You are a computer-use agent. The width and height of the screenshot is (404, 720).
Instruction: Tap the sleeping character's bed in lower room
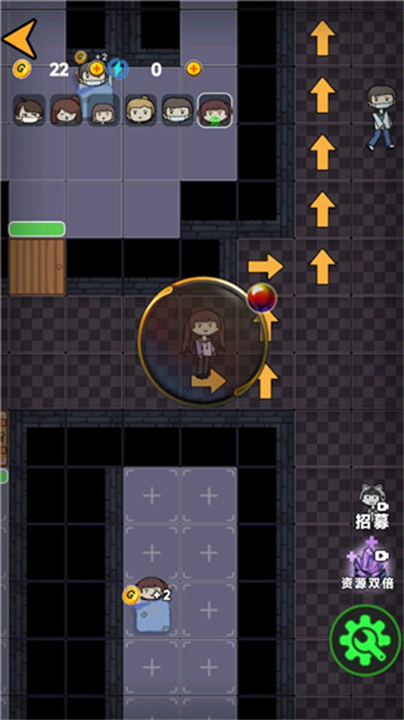152,603
